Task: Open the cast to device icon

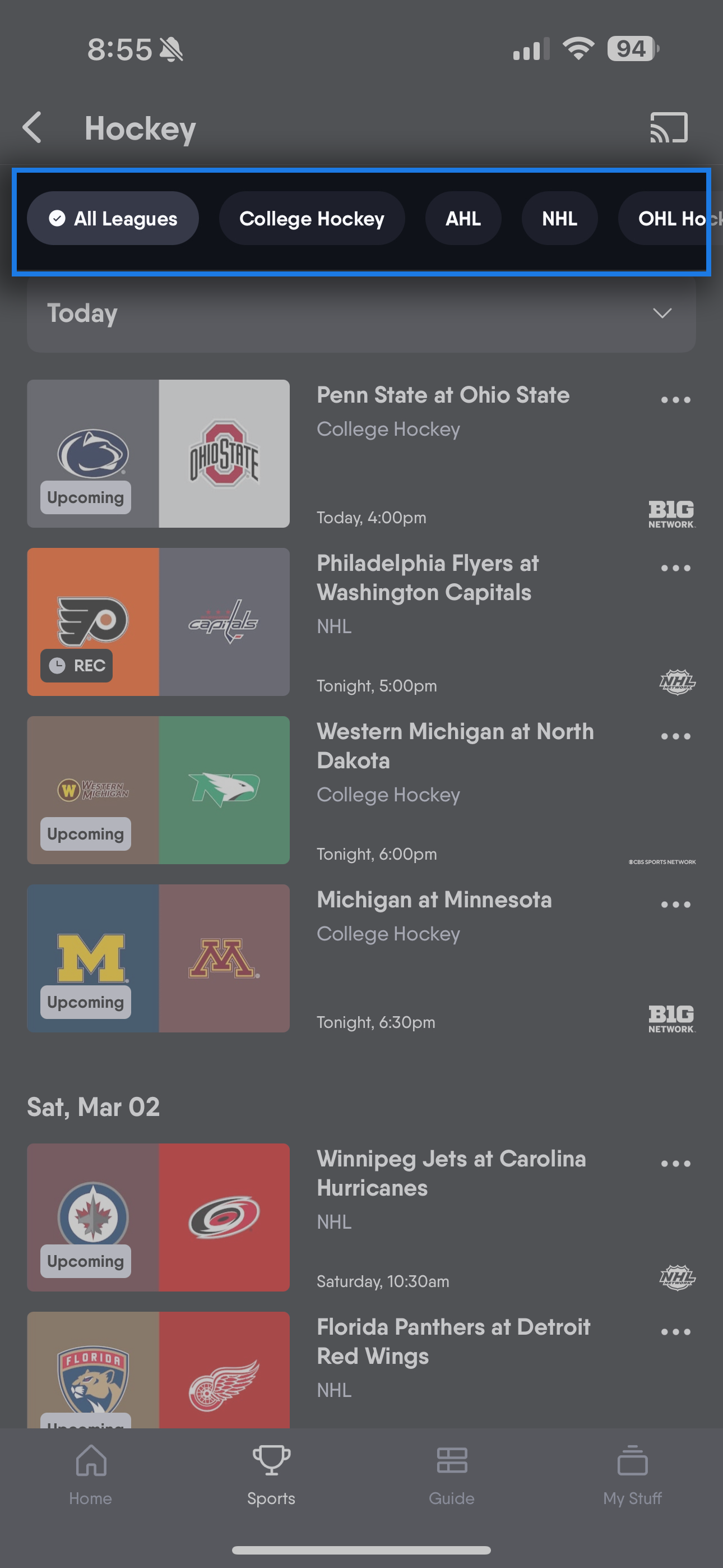Action: tap(668, 128)
